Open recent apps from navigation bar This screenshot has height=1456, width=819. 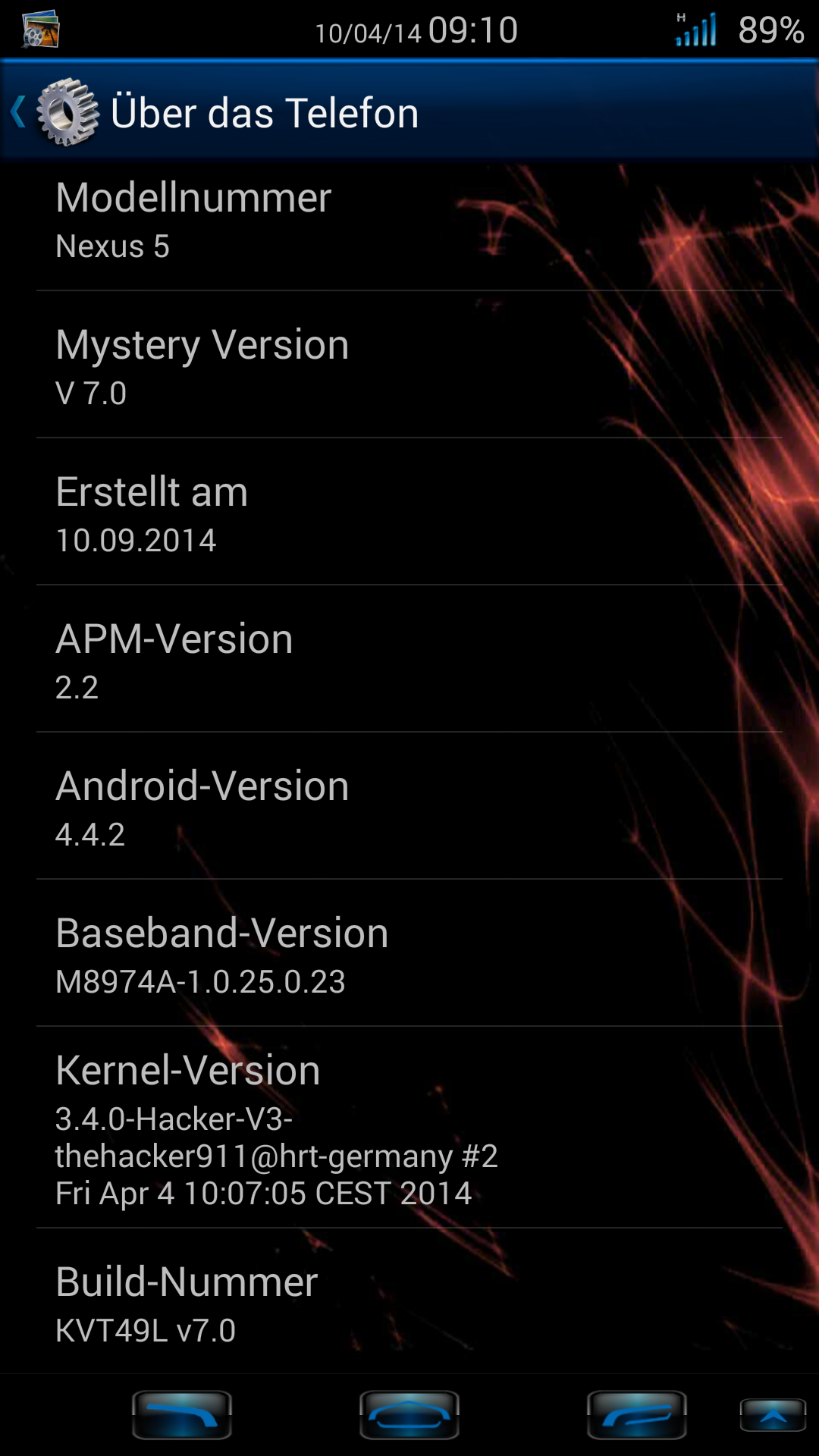click(x=637, y=1415)
